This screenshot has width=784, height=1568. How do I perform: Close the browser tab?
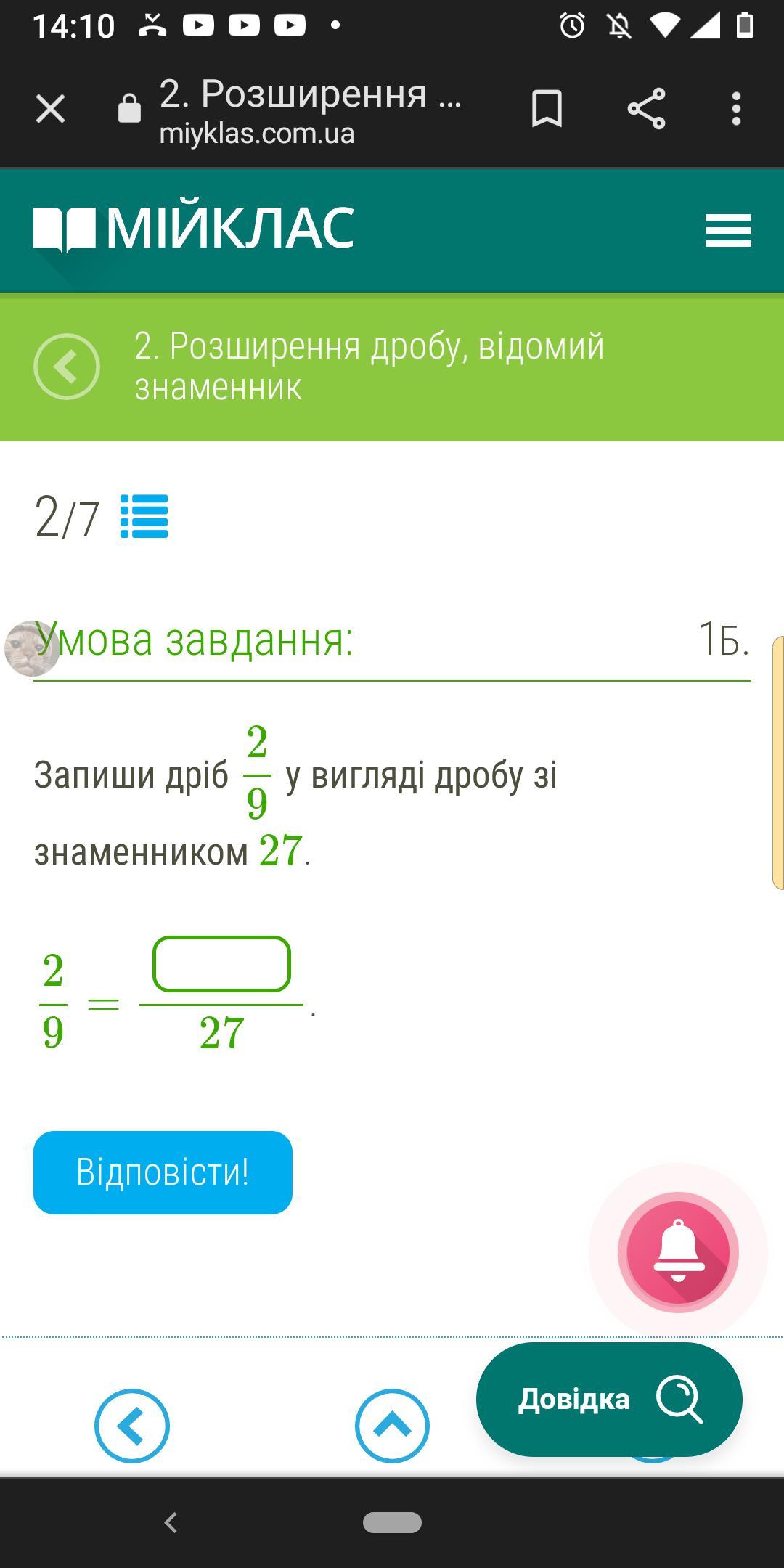point(50,109)
